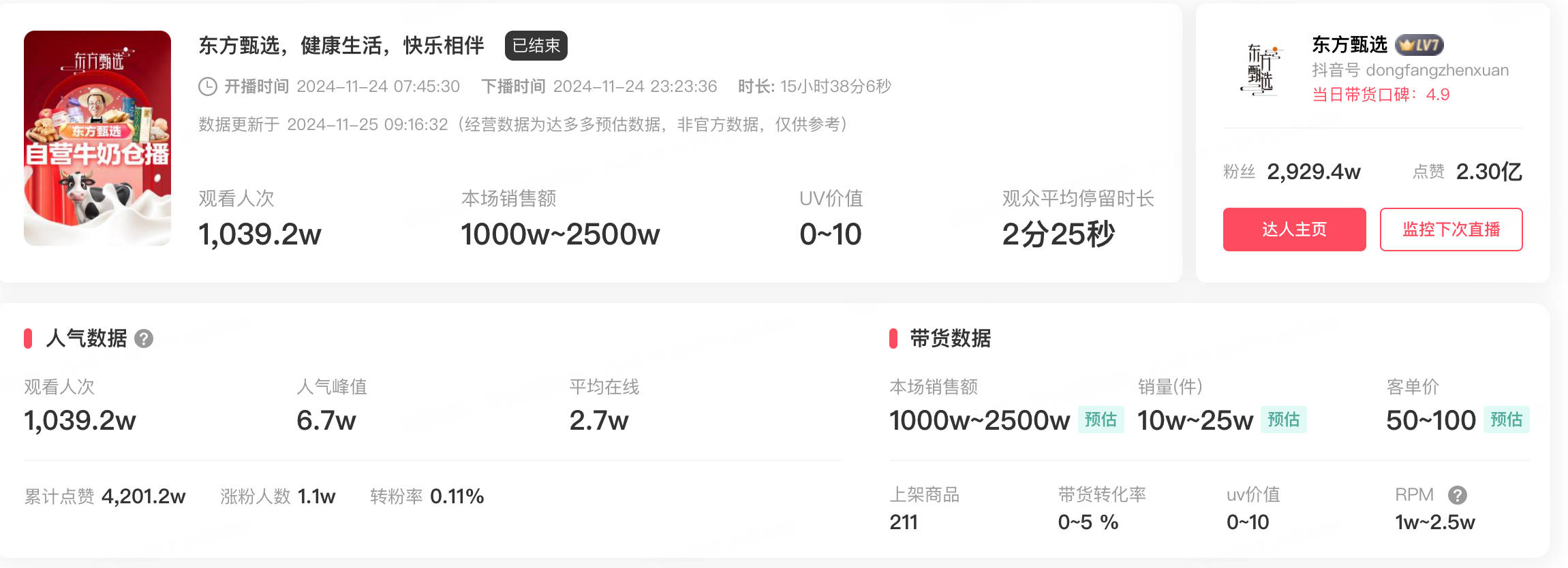Screen dimensions: 1568x568
Task: Open the live stream cover thumbnail
Action: click(x=97, y=138)
